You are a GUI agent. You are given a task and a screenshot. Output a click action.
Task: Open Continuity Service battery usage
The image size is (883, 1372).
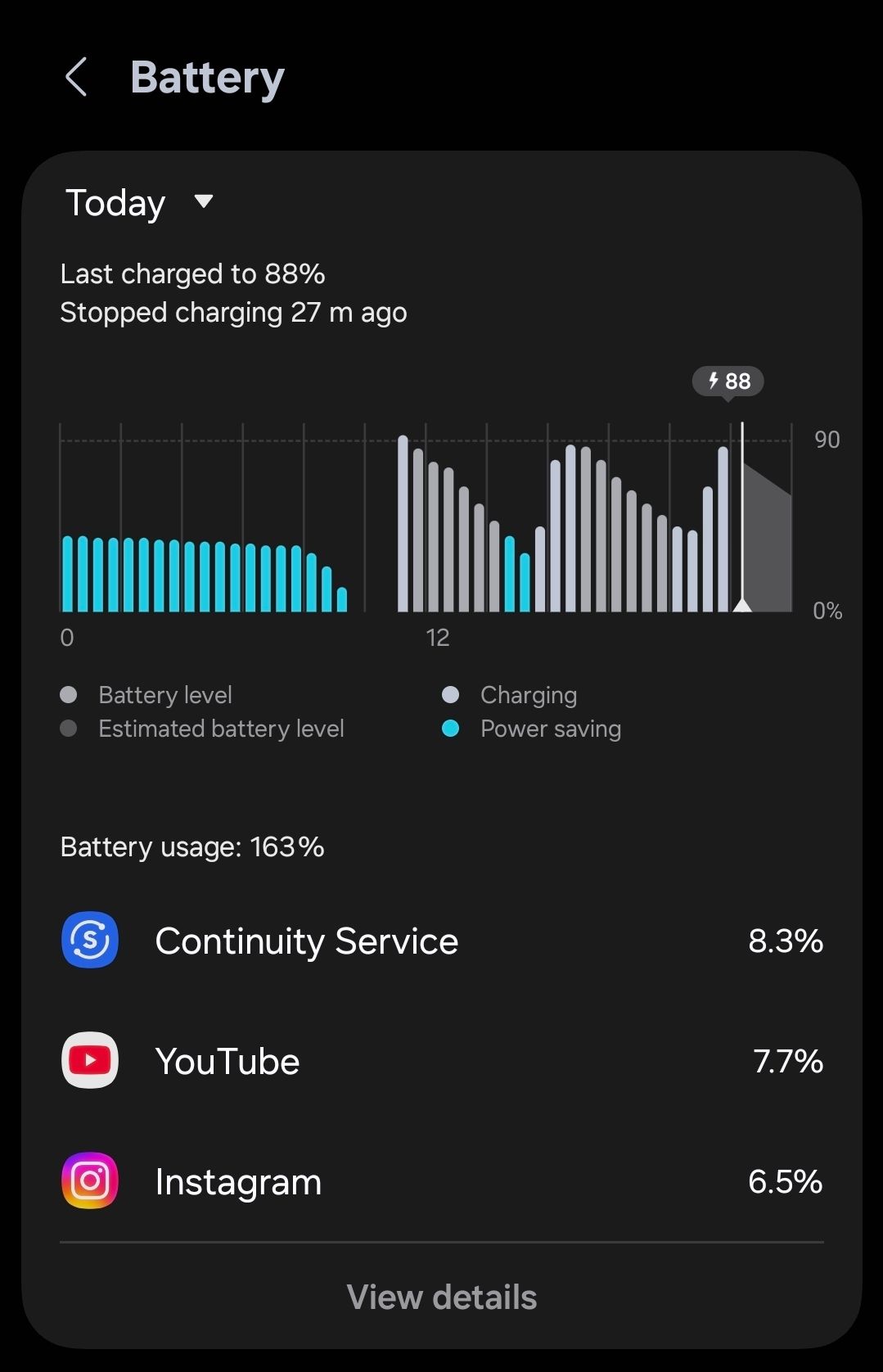441,941
